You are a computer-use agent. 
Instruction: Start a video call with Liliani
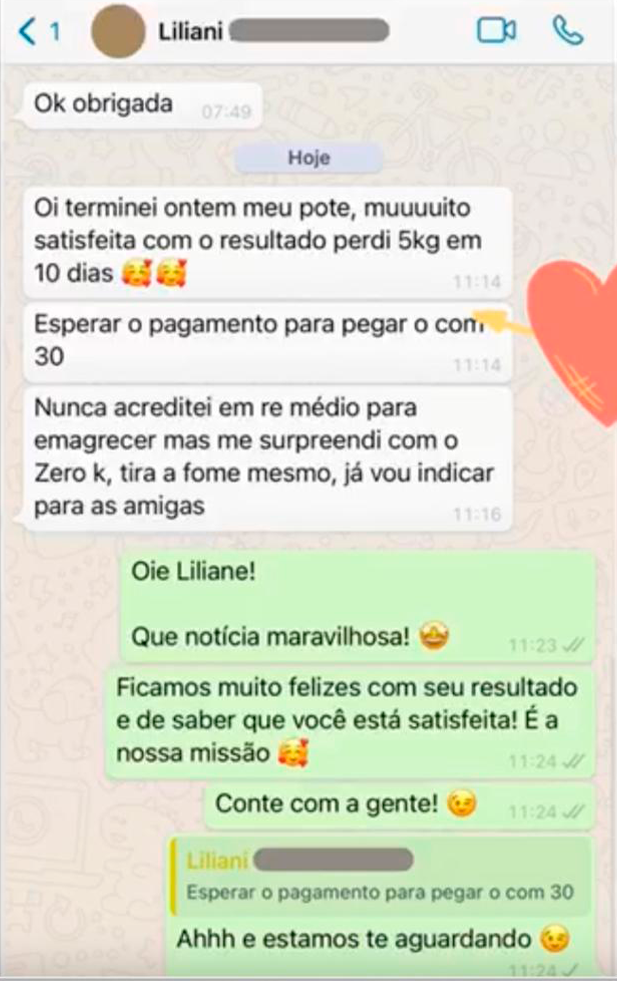click(x=495, y=31)
